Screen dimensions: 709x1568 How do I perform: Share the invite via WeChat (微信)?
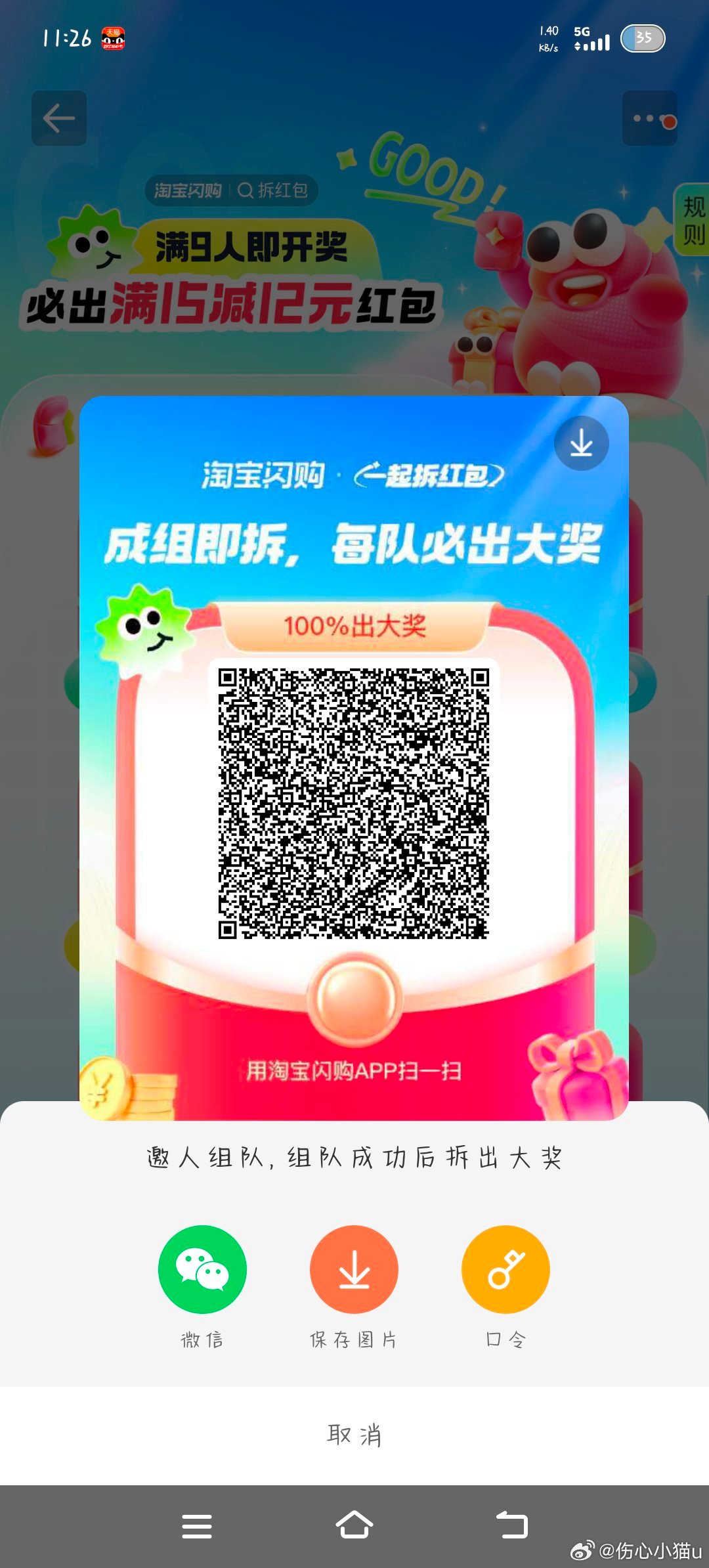pyautogui.click(x=202, y=1269)
